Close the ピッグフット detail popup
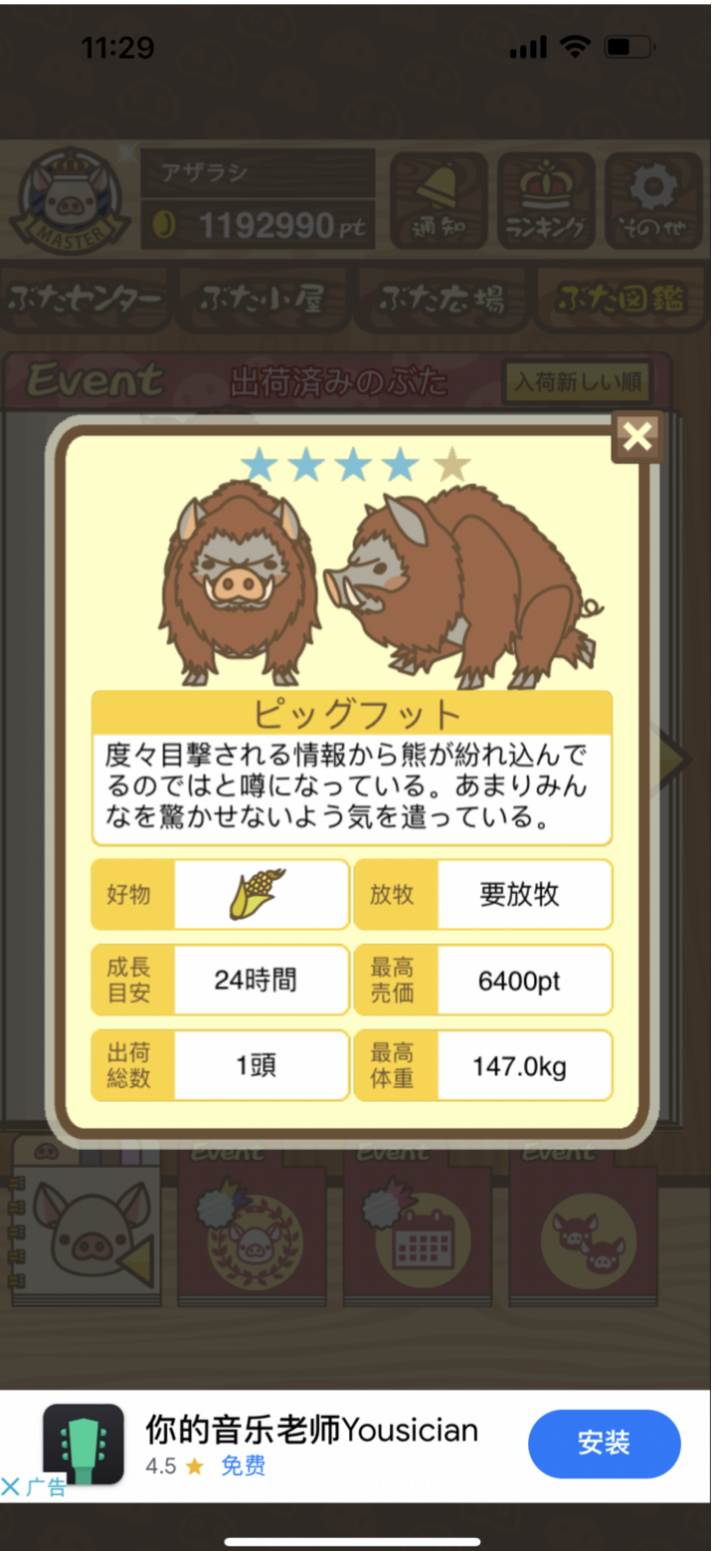The image size is (716, 1551). pos(637,437)
